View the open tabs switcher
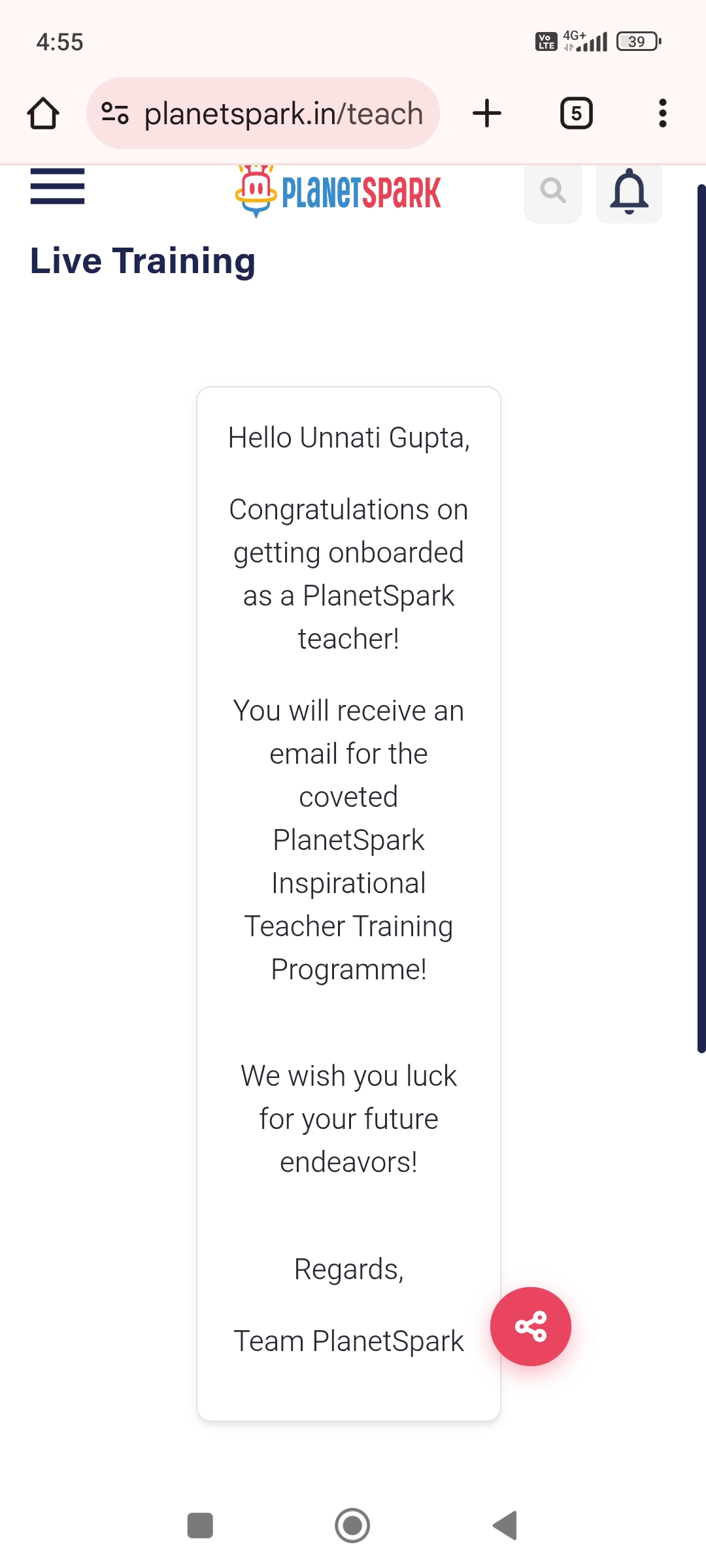The image size is (706, 1568). coord(576,114)
